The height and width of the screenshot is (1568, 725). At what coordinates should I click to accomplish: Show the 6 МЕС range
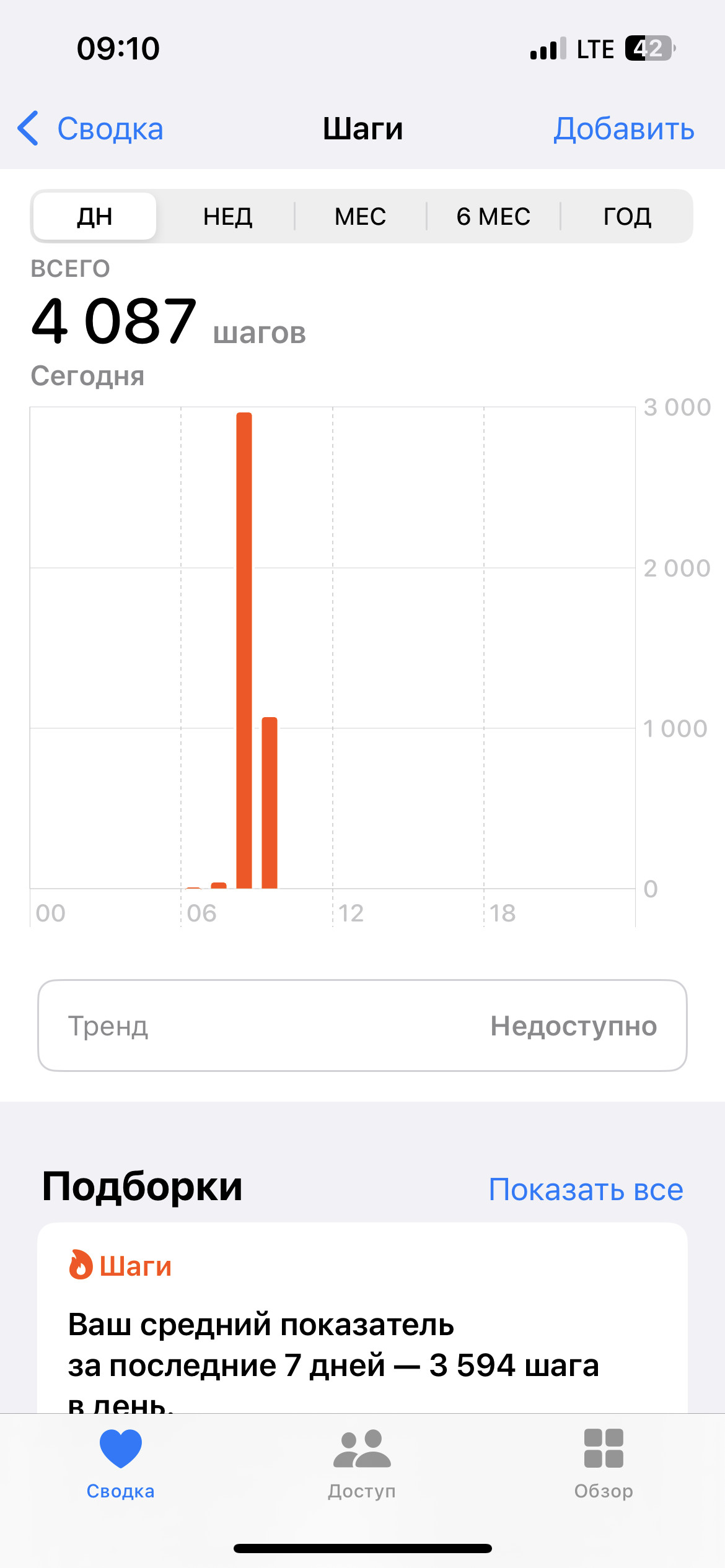(493, 216)
